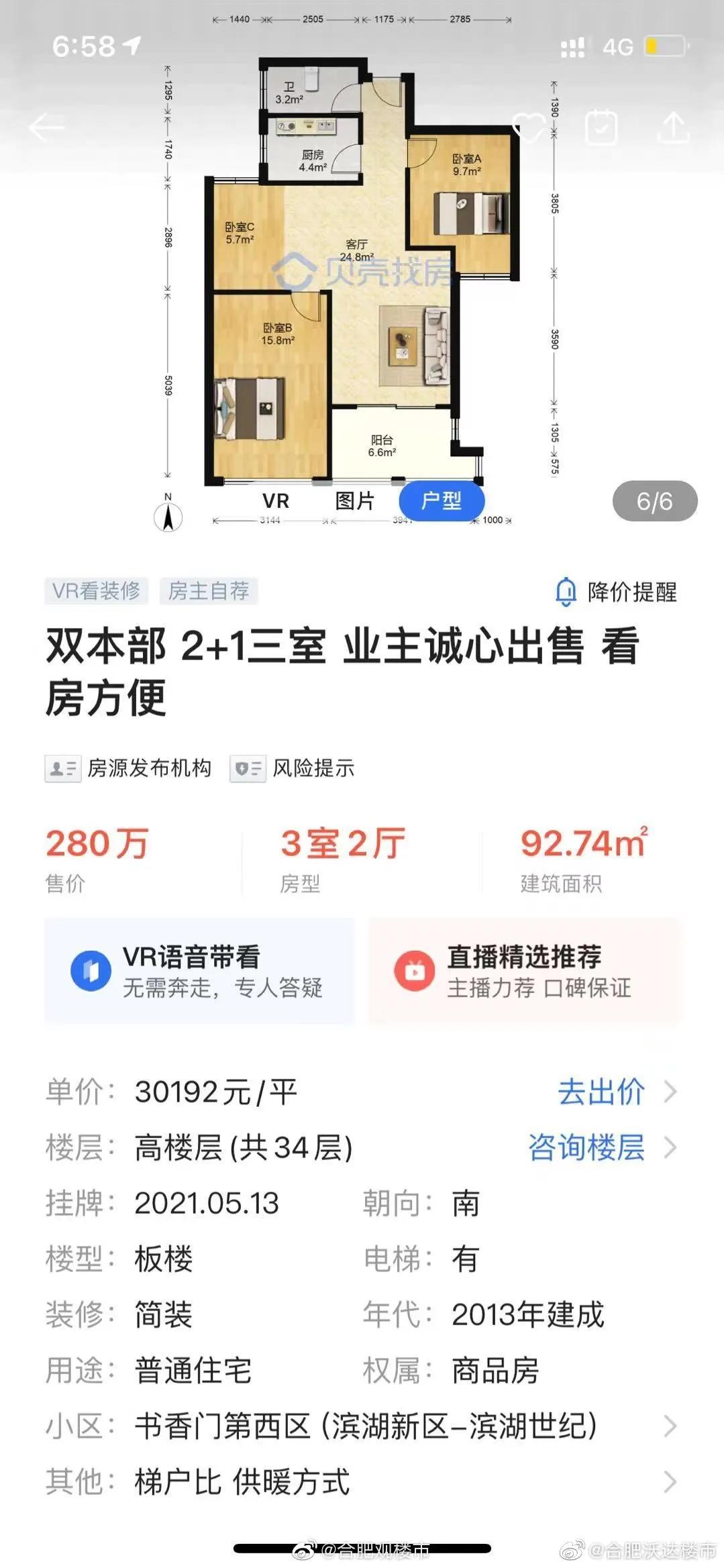Tap the VR看装修 tag
724x1568 pixels.
[98, 592]
